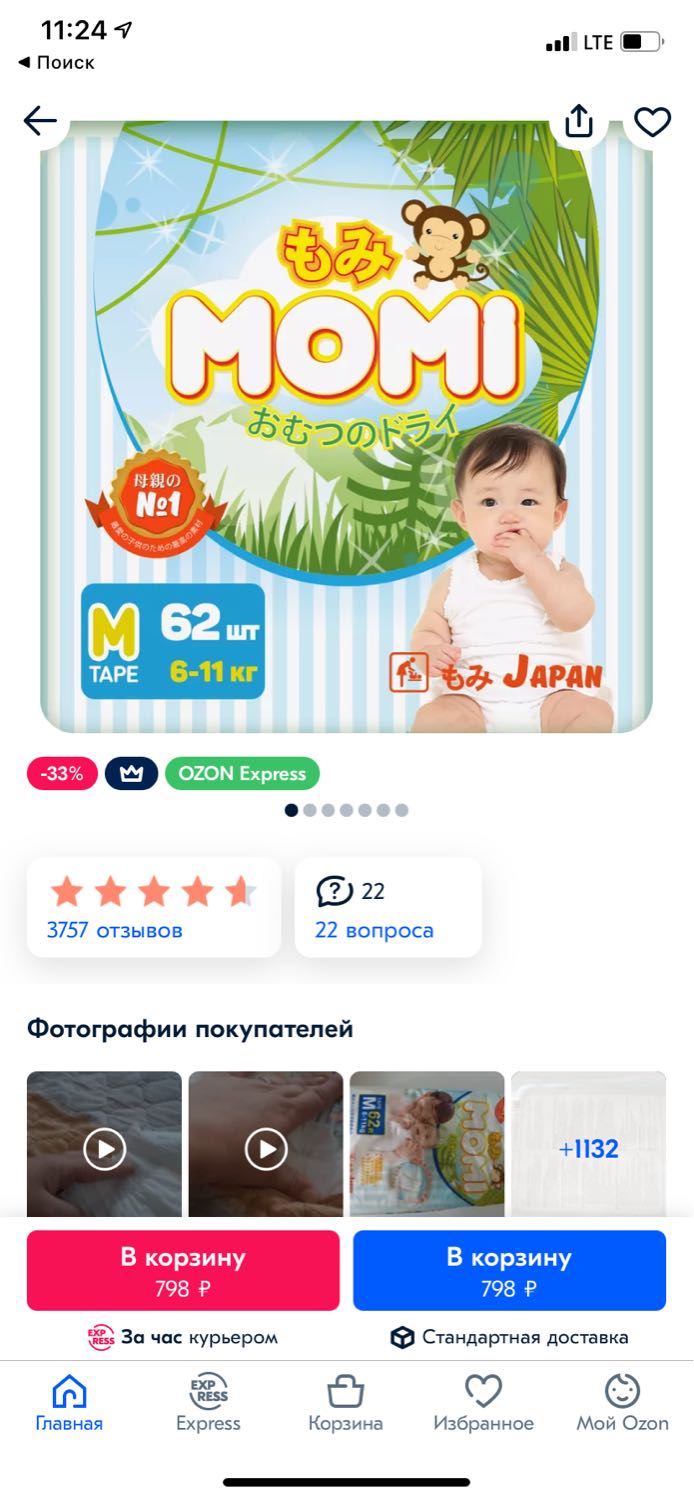Play the first customer video
This screenshot has height=1500, width=694.
(104, 1148)
